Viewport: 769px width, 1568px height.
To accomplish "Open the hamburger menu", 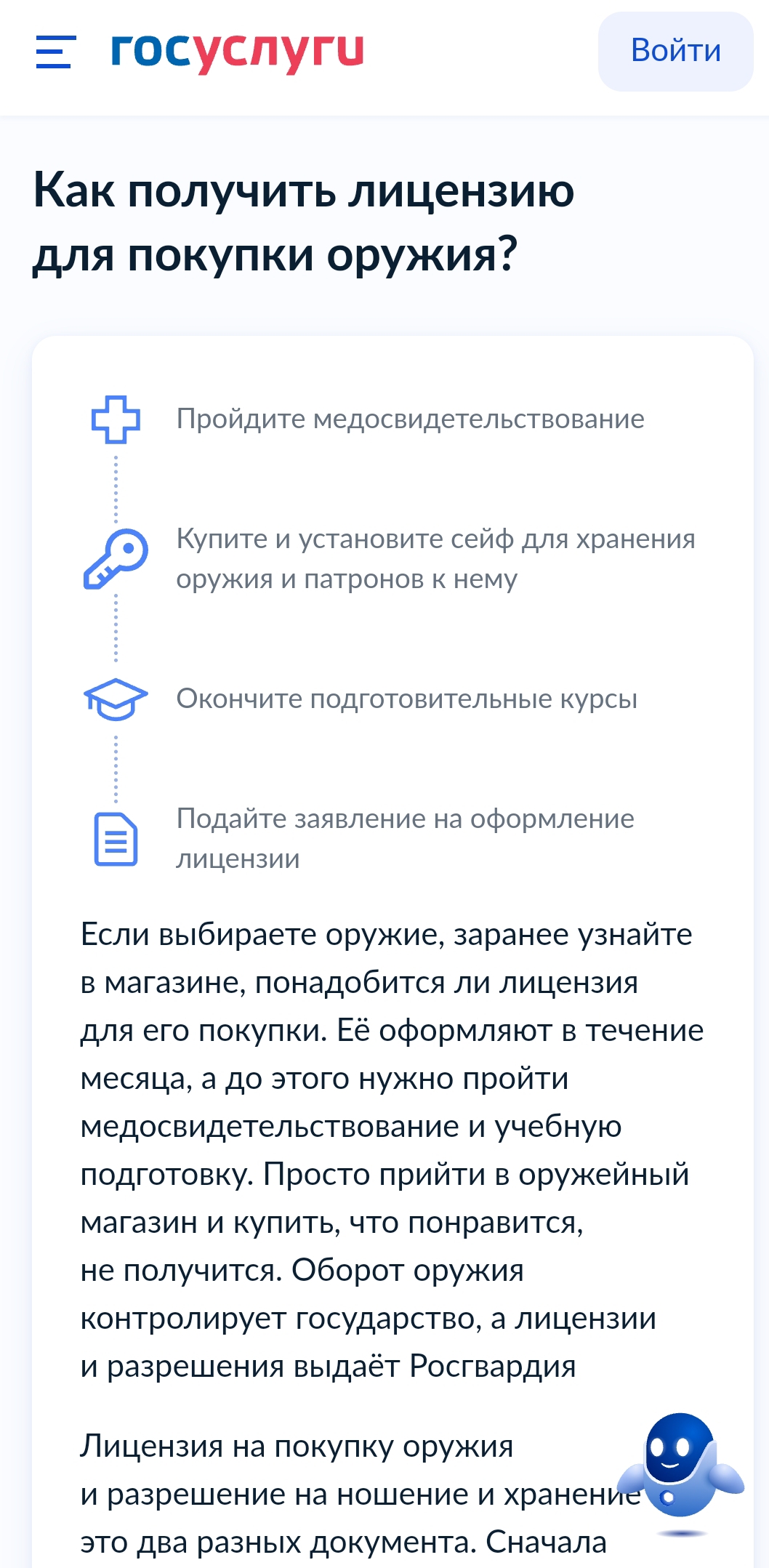I will (56, 52).
